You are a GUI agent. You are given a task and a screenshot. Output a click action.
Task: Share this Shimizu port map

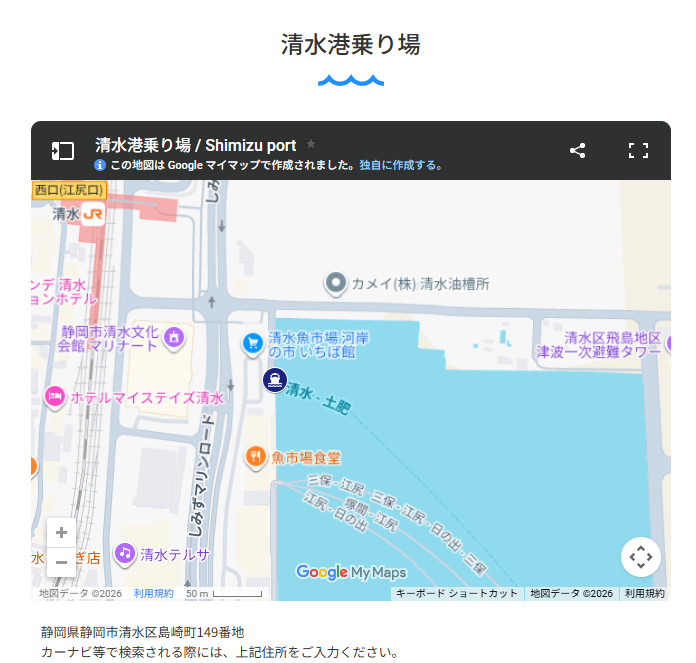577,150
